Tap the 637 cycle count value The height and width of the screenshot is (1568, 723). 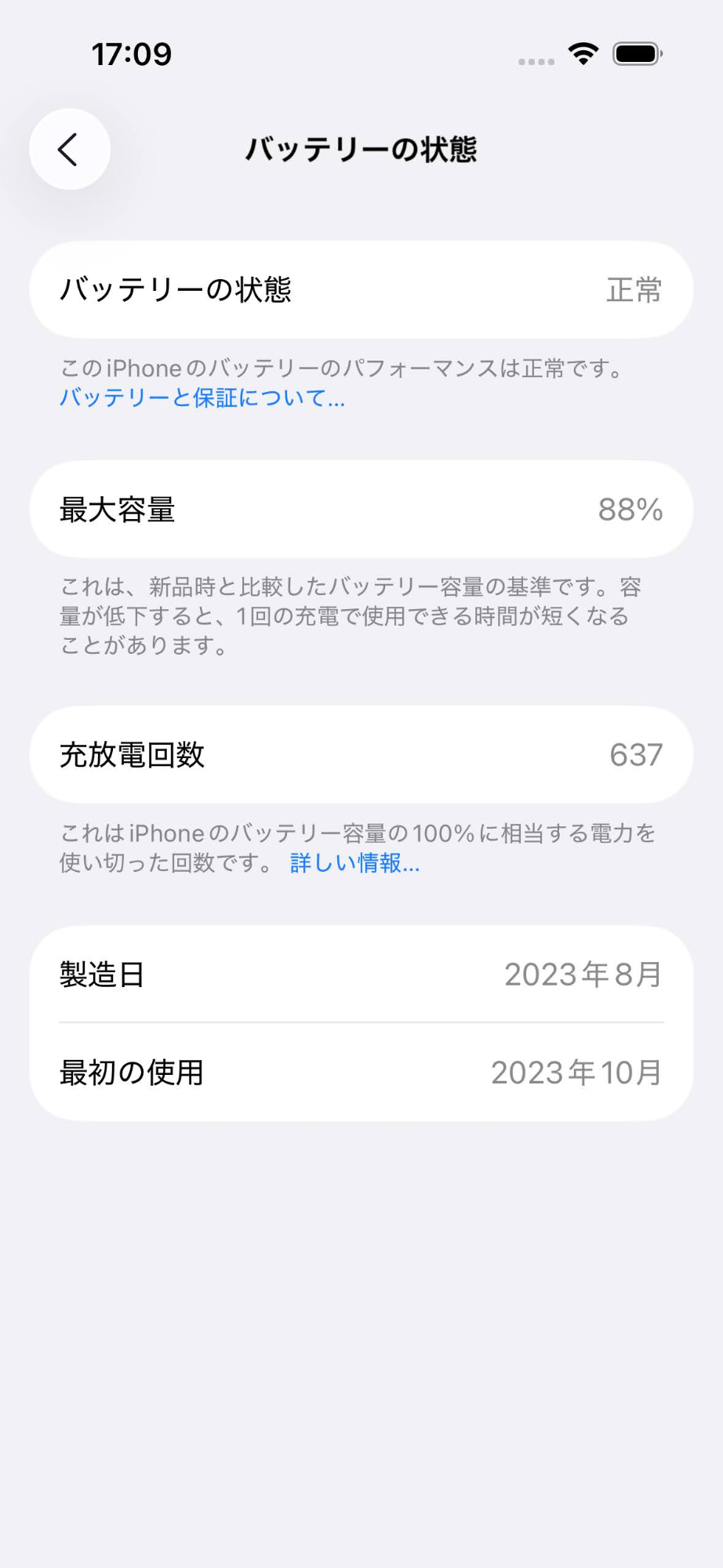pos(637,755)
